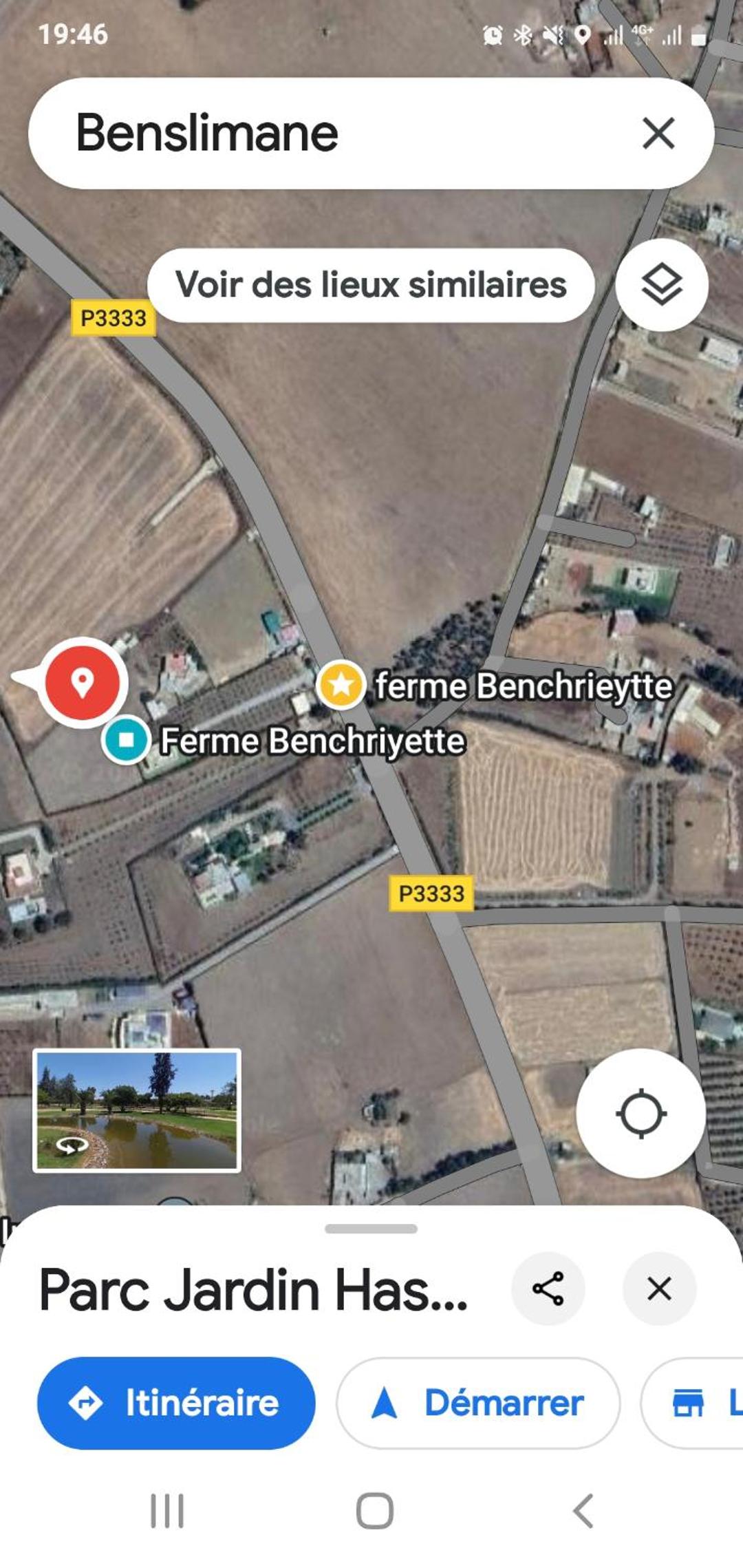Start navigation with Démarrer
The image size is (743, 1568).
(478, 1403)
